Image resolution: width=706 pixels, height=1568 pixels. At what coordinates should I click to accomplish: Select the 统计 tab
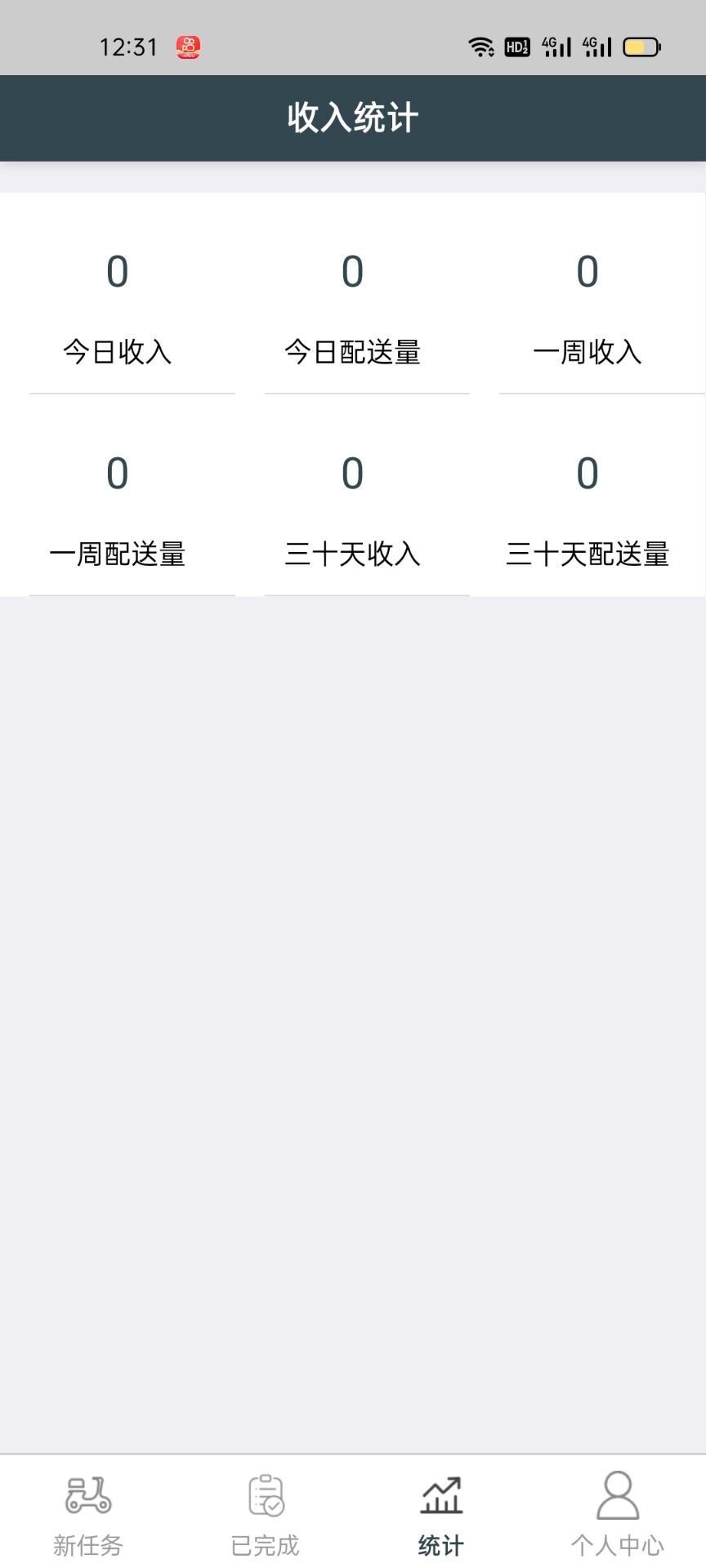click(441, 1512)
